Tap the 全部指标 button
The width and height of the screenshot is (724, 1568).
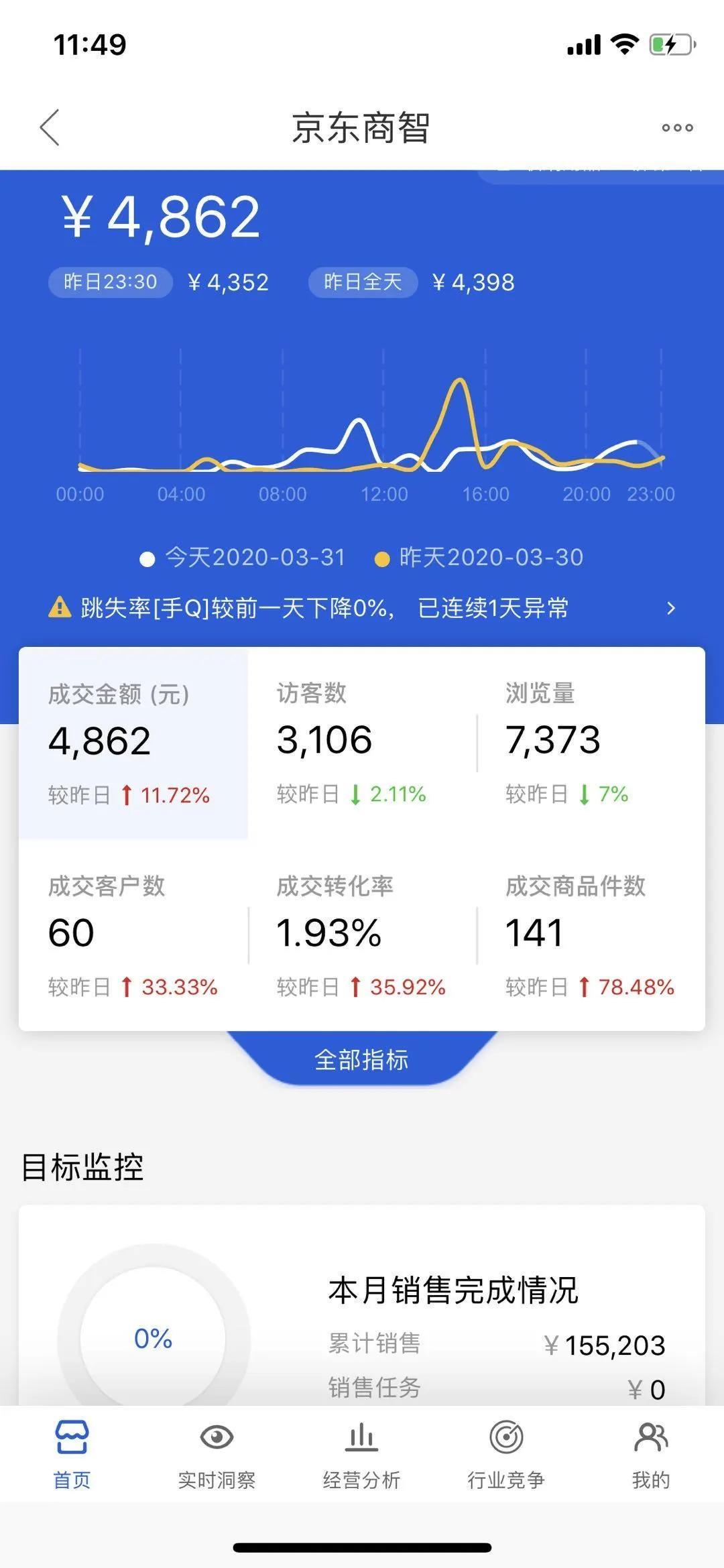click(x=362, y=1059)
